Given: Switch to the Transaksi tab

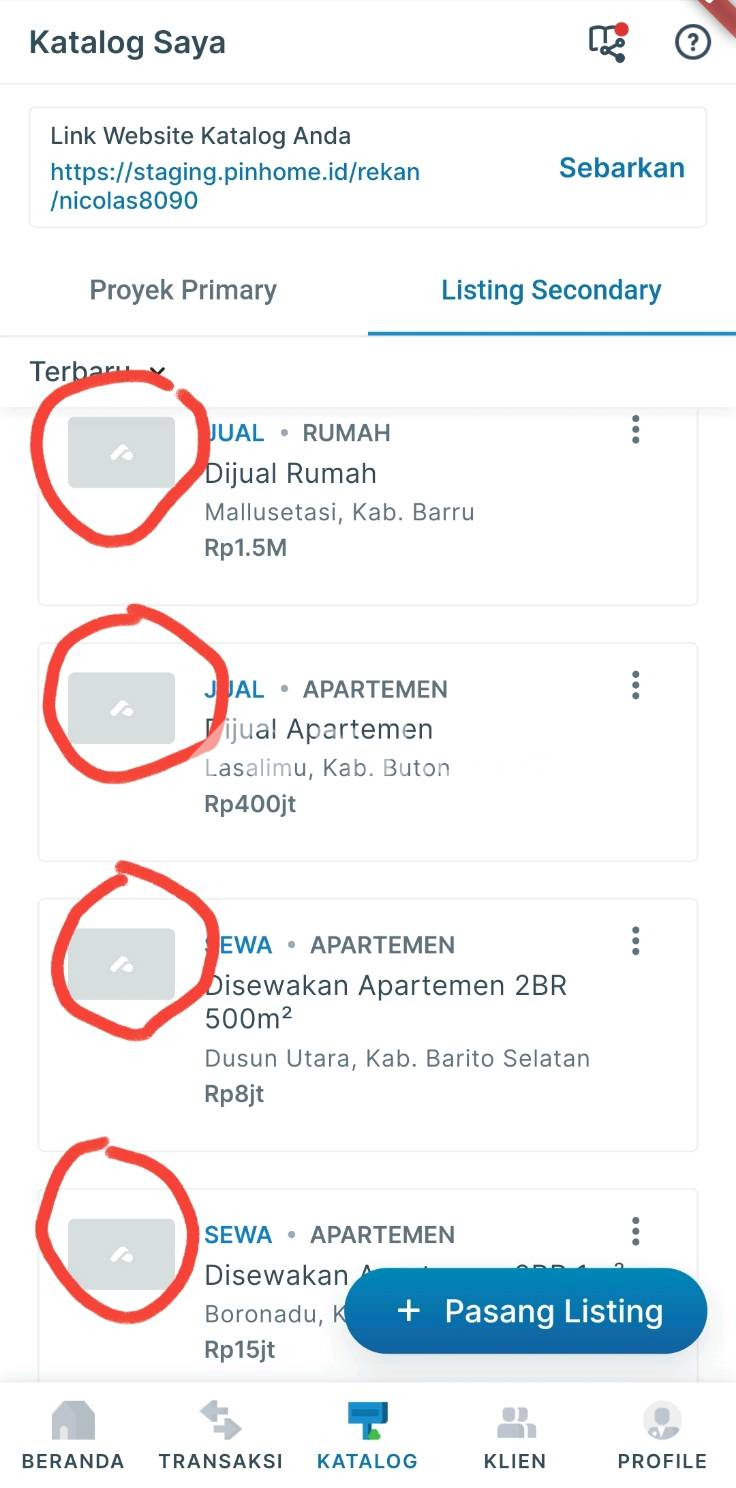Looking at the screenshot, I should pos(221,1436).
